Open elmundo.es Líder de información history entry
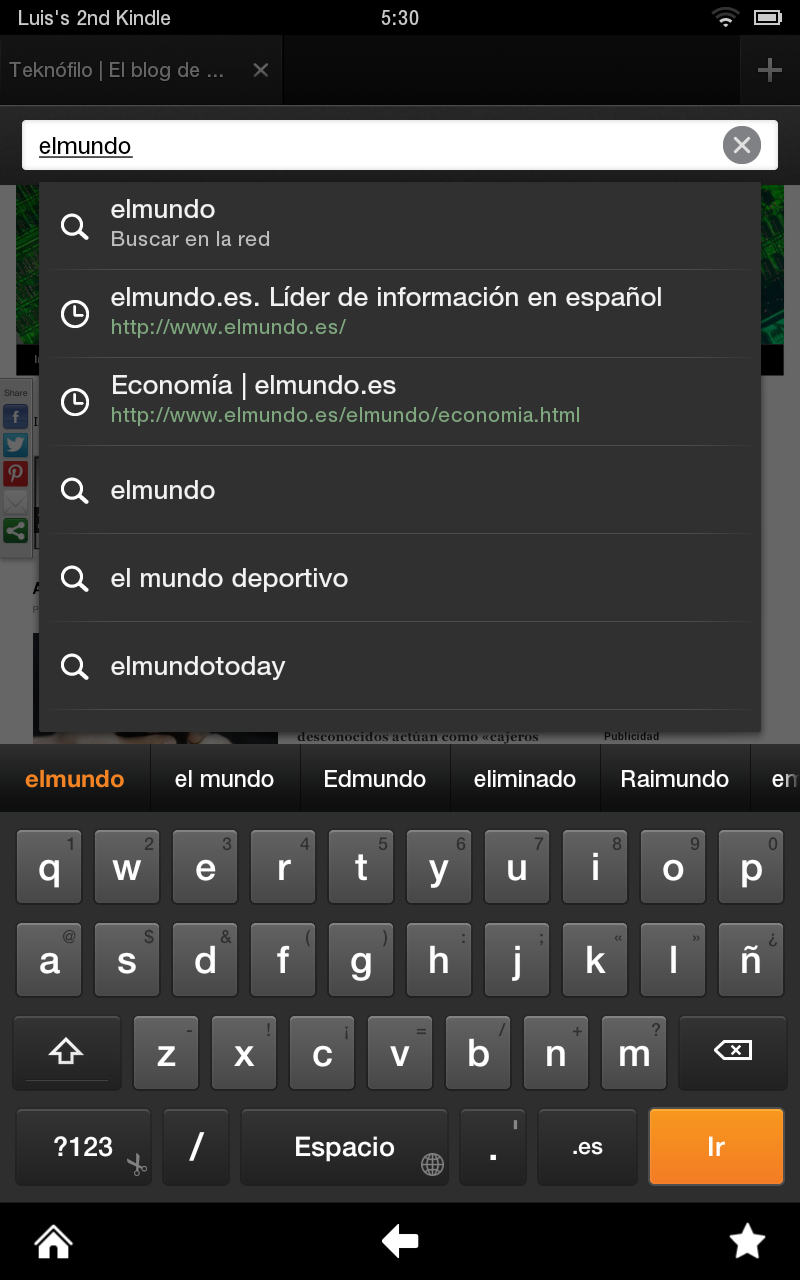The width and height of the screenshot is (800, 1280). 400,313
